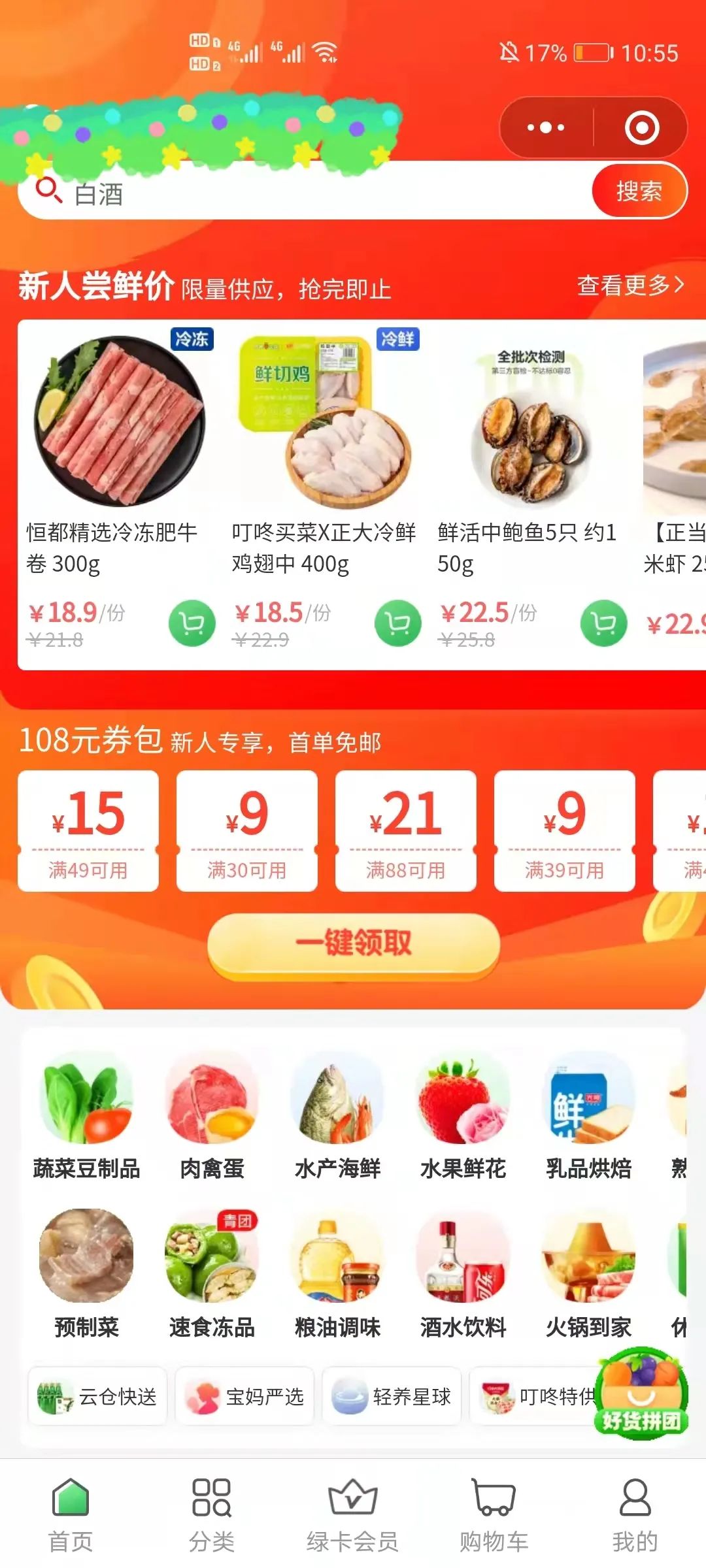The width and height of the screenshot is (706, 1568).
Task: Open the mini program more-options menu
Action: tap(546, 127)
